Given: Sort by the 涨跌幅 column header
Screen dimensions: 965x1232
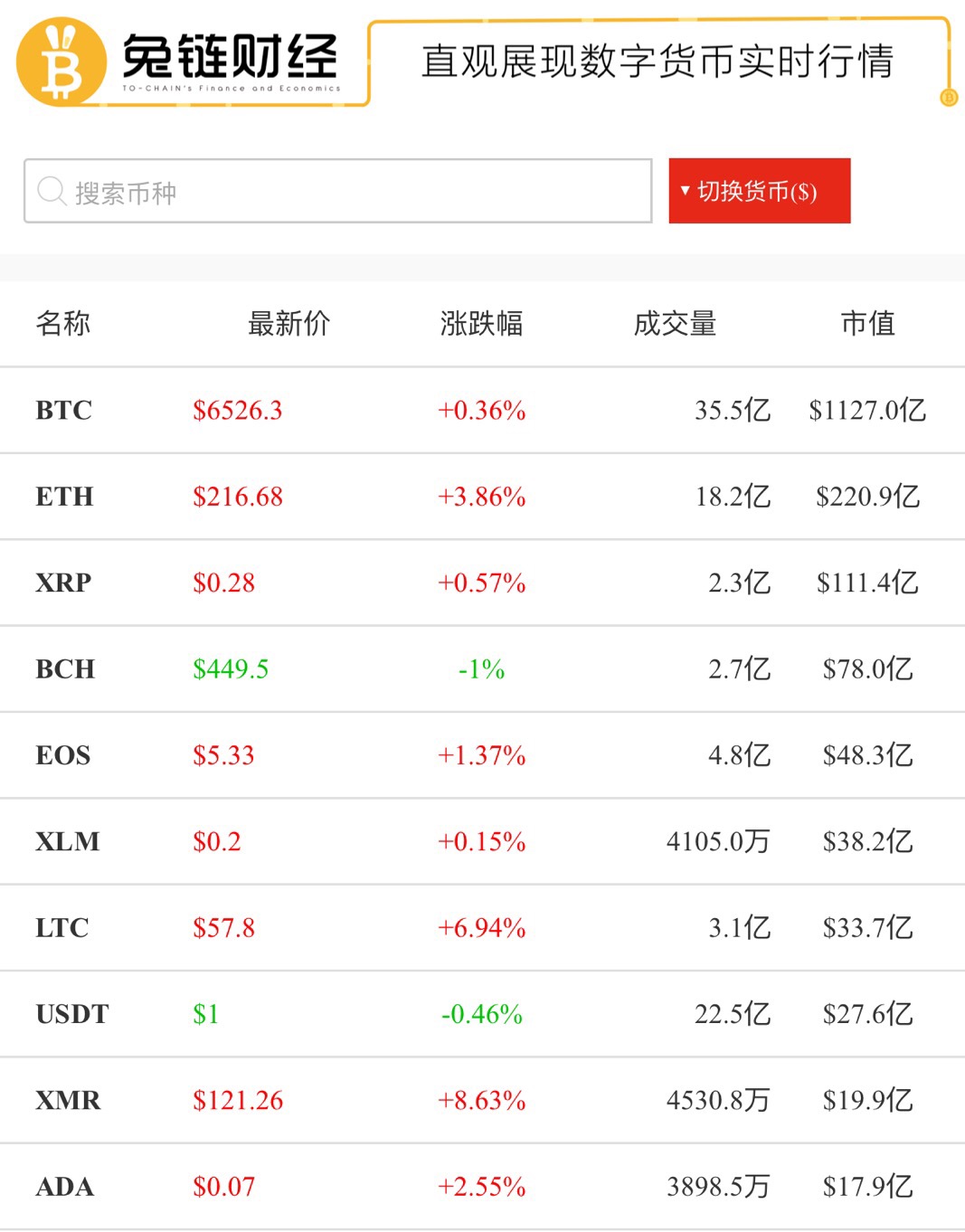Looking at the screenshot, I should point(482,324).
